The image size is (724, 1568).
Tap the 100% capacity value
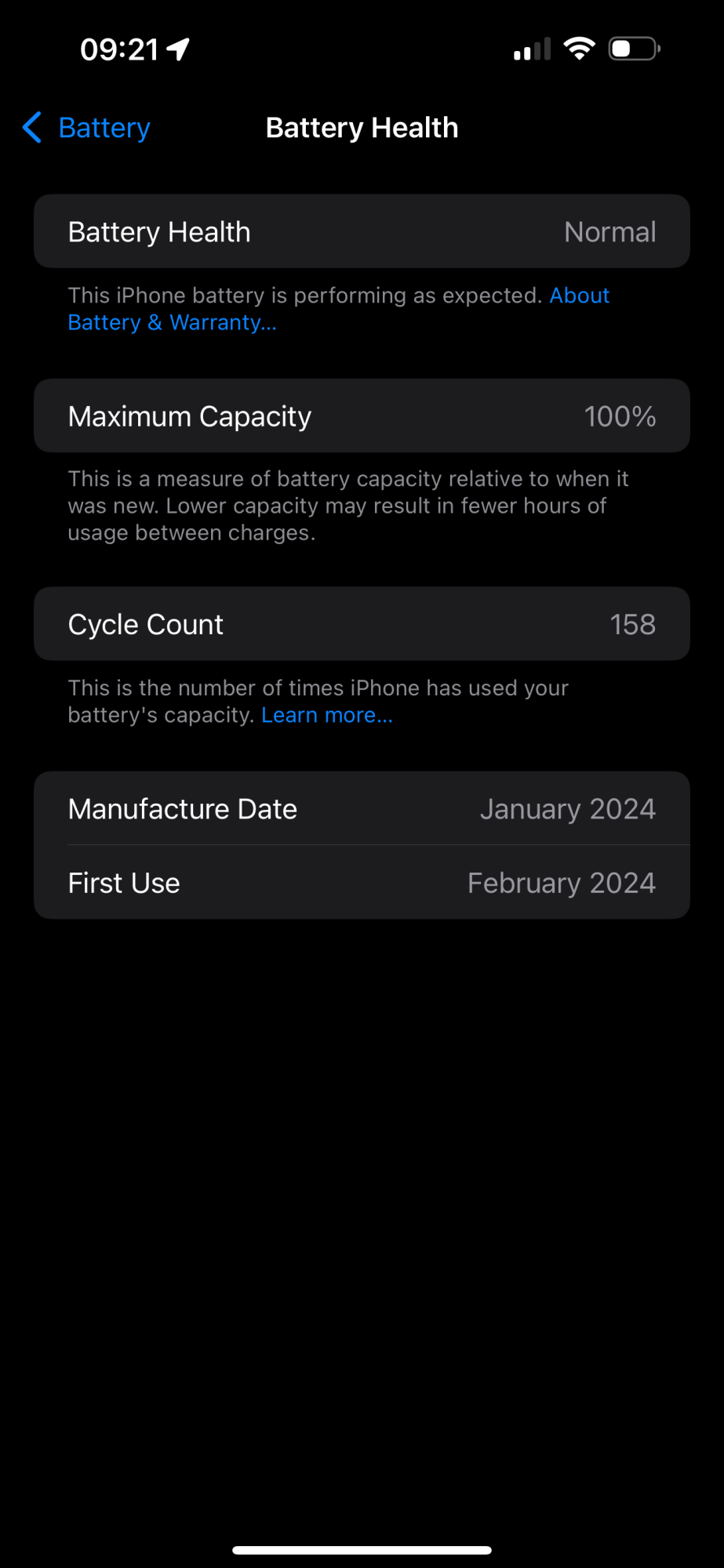click(x=620, y=416)
